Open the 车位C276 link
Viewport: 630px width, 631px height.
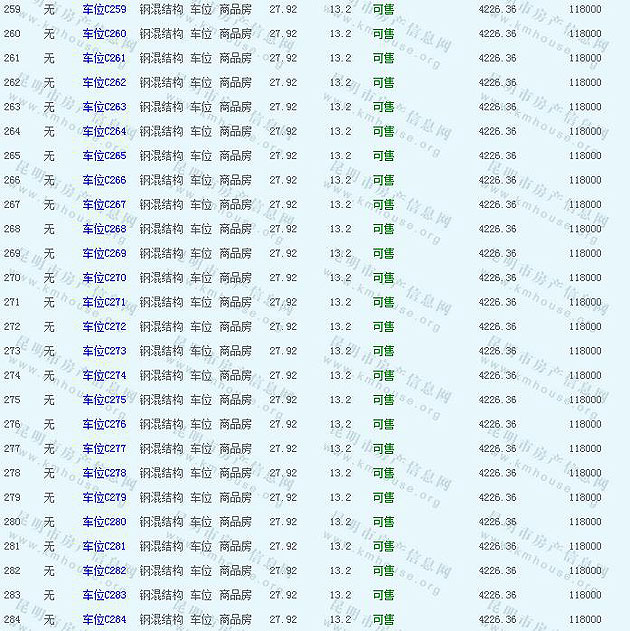(104, 424)
